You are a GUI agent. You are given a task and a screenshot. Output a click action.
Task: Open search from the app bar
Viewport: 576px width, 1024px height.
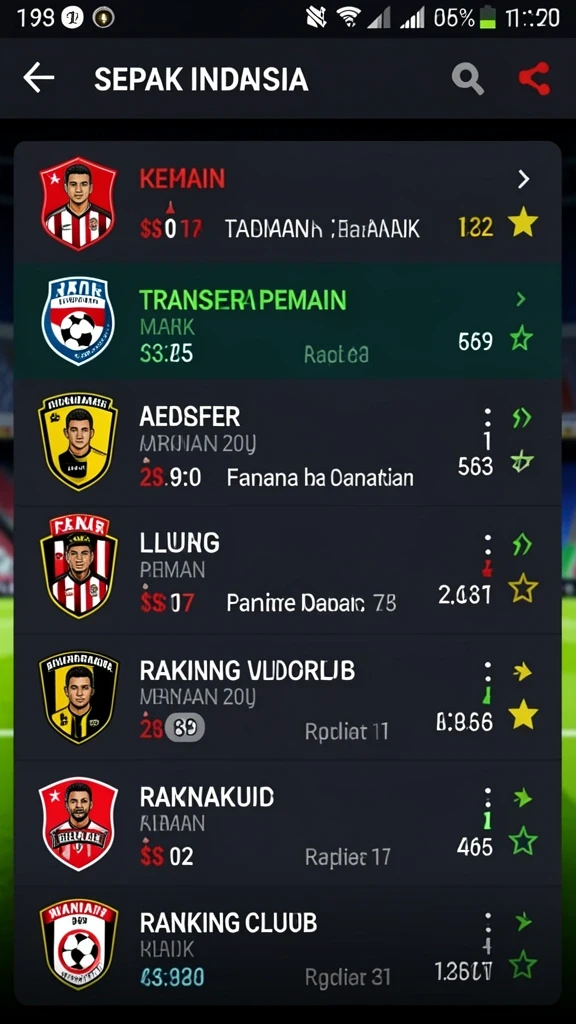coord(468,79)
